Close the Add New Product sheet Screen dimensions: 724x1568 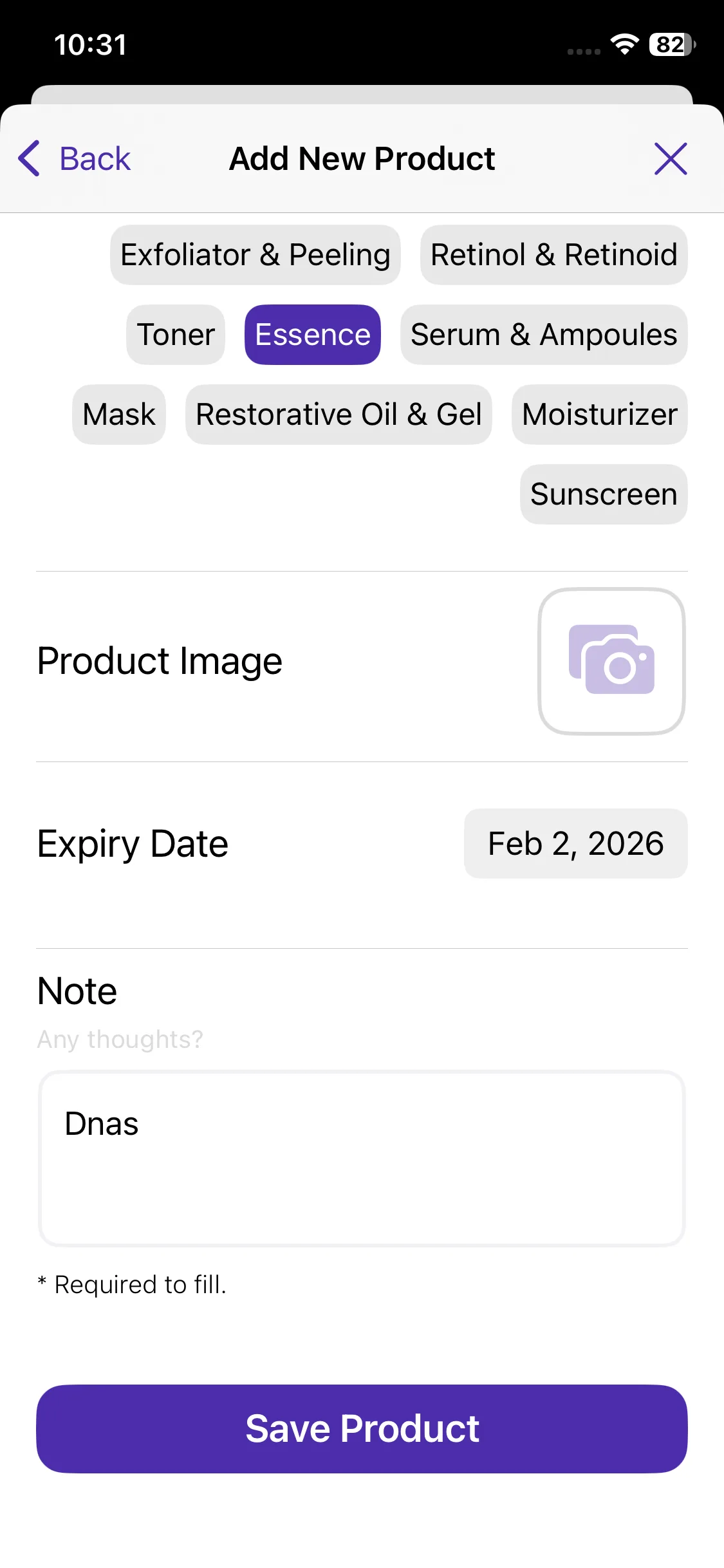click(670, 158)
